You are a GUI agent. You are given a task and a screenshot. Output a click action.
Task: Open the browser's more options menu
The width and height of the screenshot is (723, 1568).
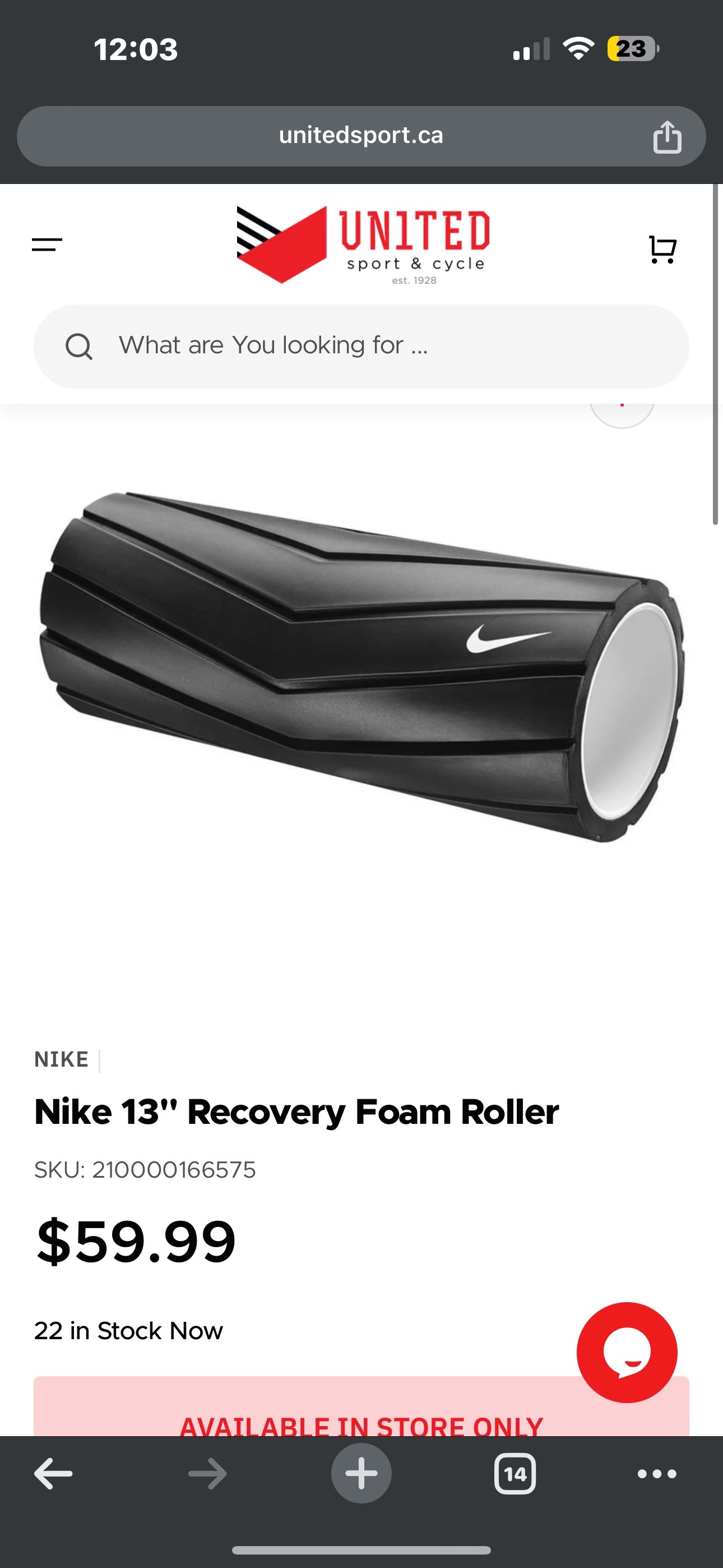tap(657, 1474)
